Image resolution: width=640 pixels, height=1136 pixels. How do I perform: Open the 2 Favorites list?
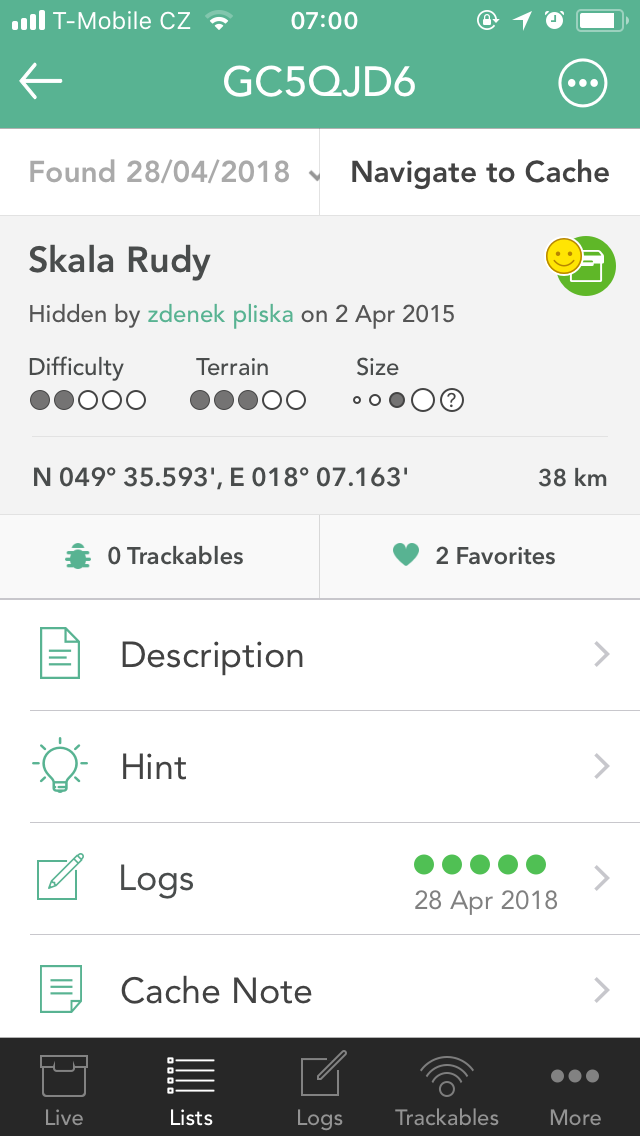click(480, 556)
